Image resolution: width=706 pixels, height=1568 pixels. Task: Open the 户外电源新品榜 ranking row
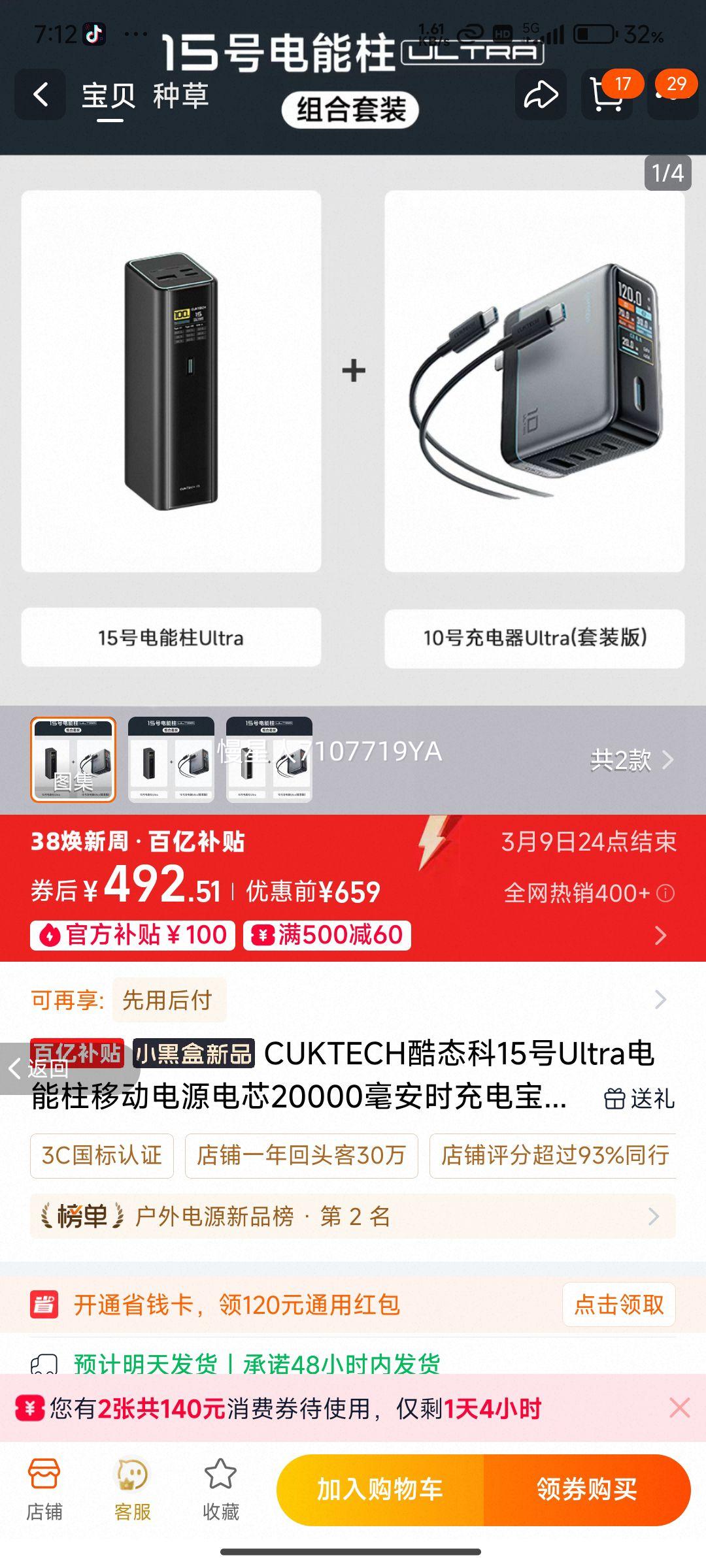(x=352, y=1217)
